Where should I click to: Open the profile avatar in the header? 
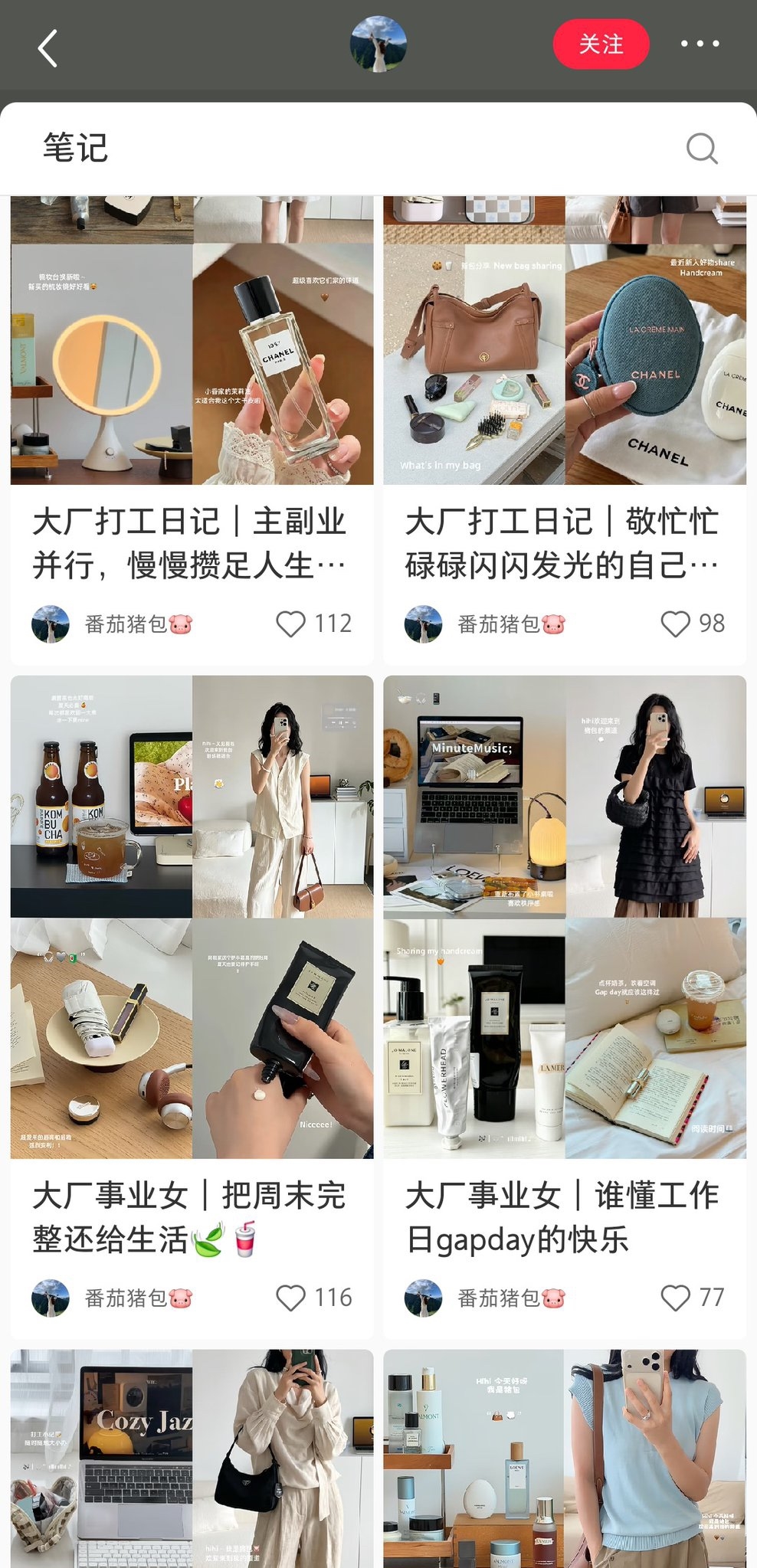point(378,44)
